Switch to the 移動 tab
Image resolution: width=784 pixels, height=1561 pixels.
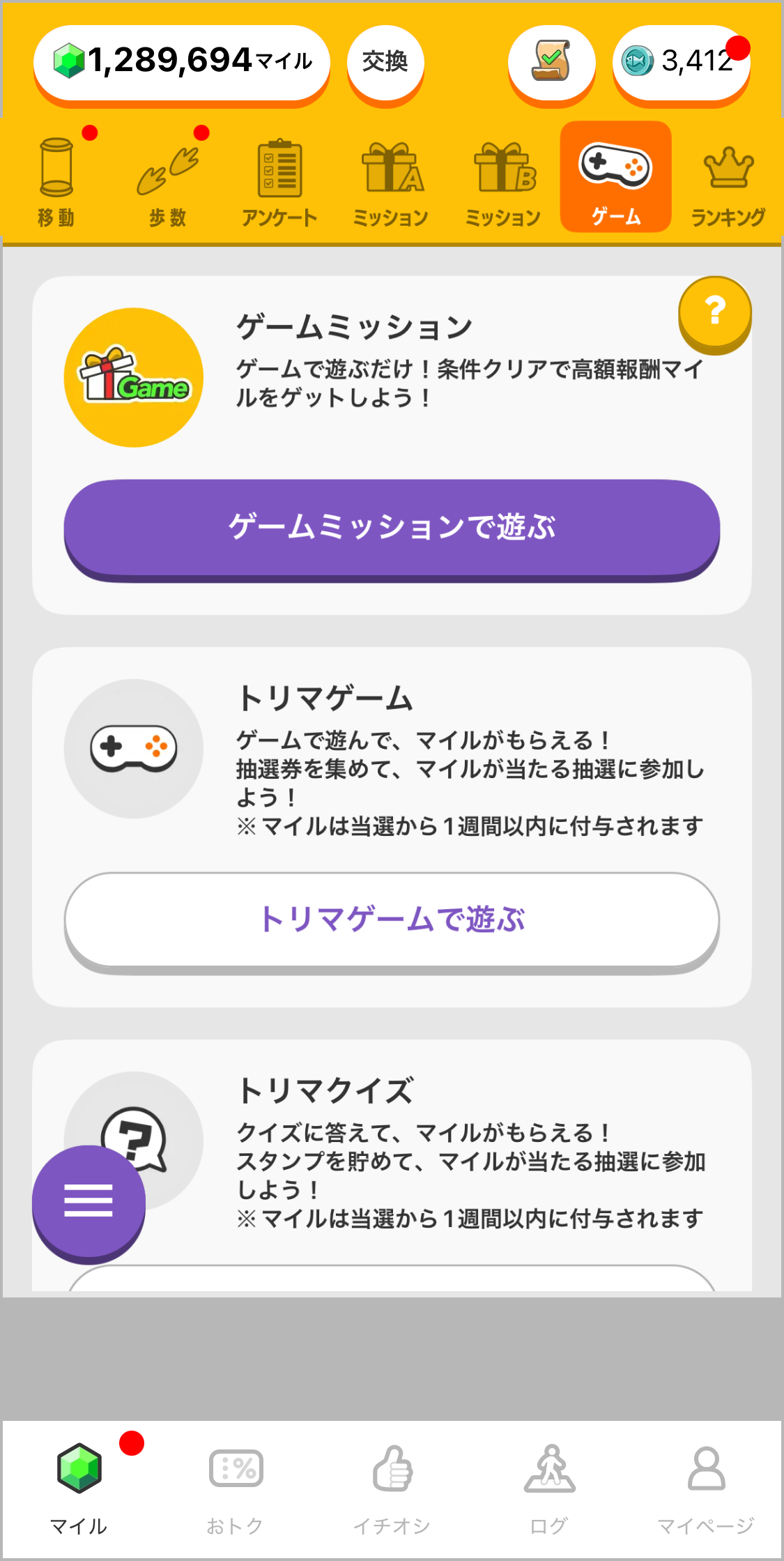(56, 181)
